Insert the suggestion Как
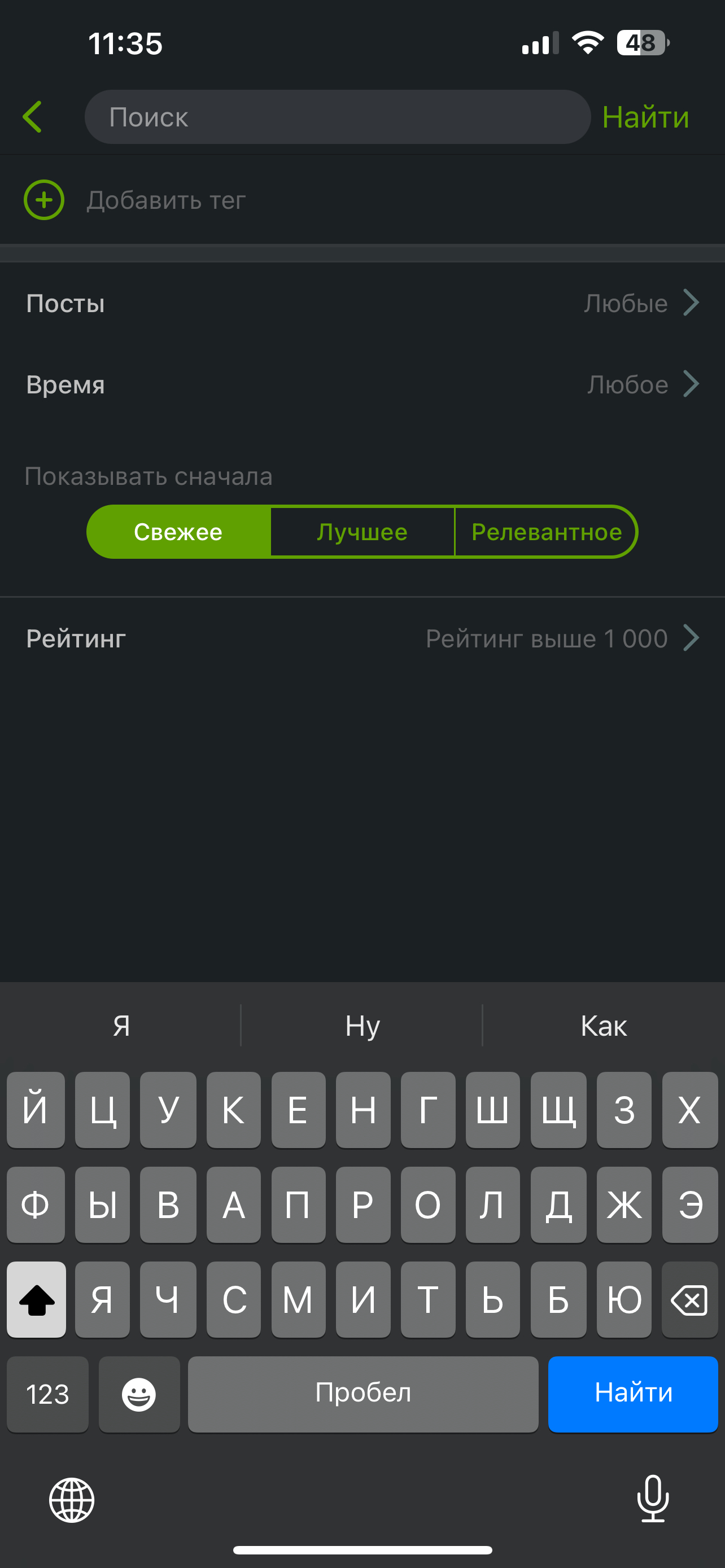 tap(603, 1026)
